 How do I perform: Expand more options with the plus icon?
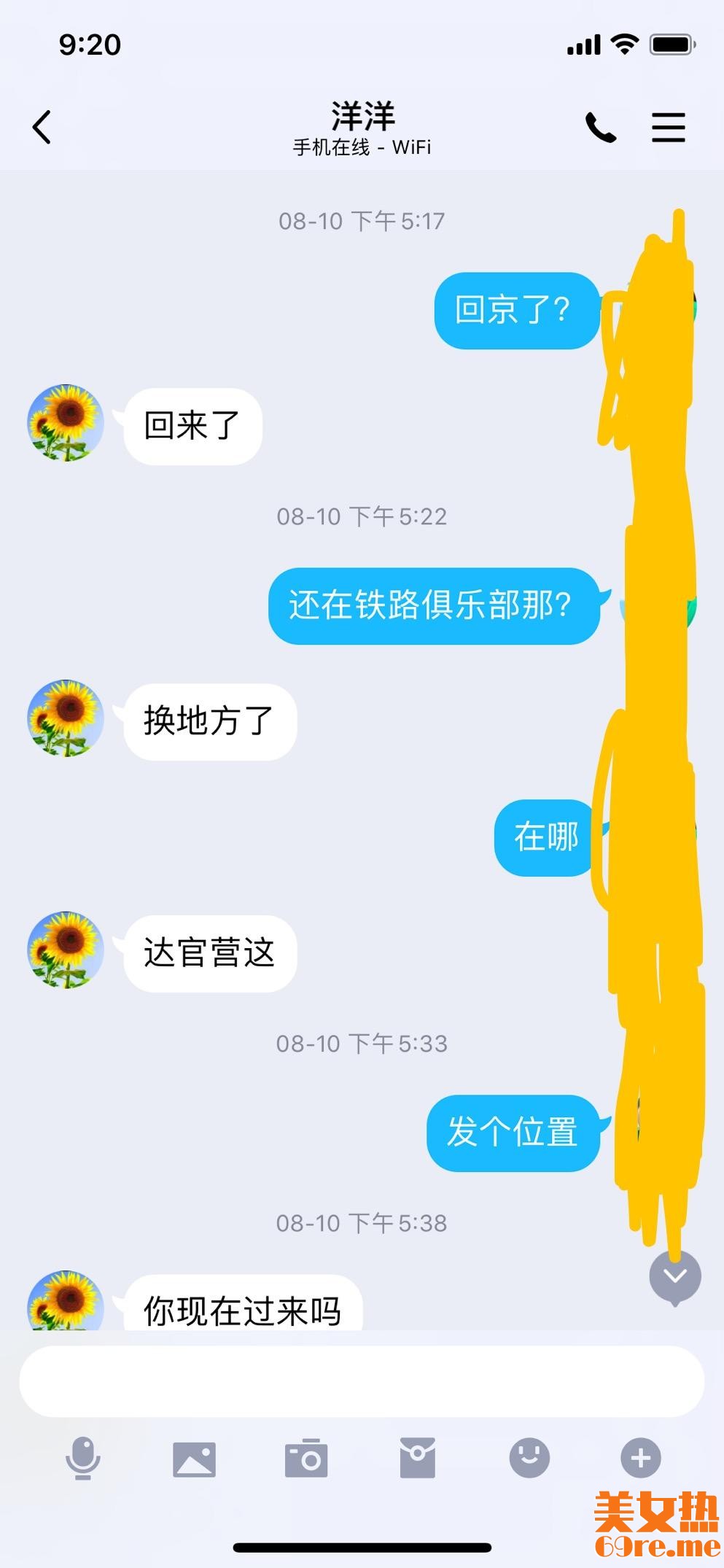coord(640,1459)
